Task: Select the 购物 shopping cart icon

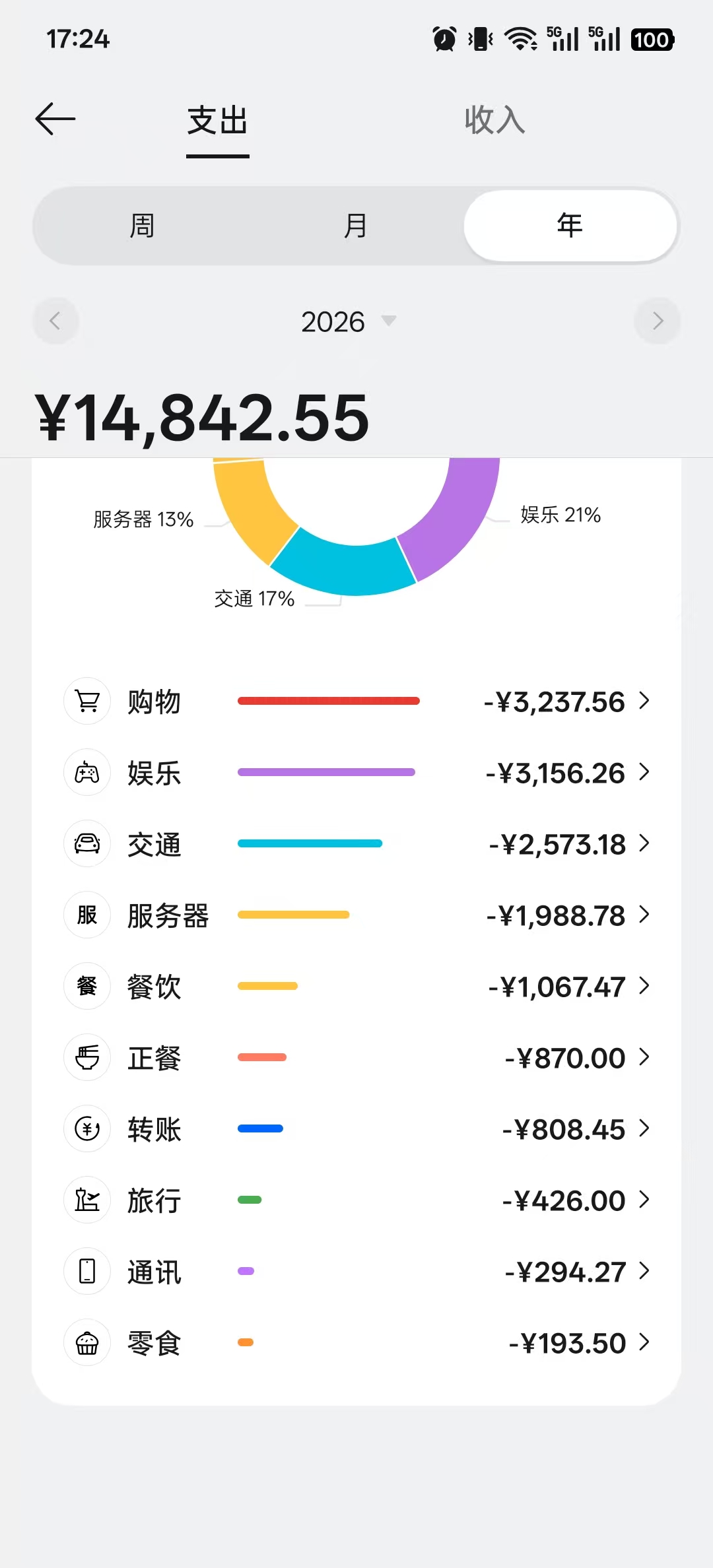Action: [x=86, y=702]
